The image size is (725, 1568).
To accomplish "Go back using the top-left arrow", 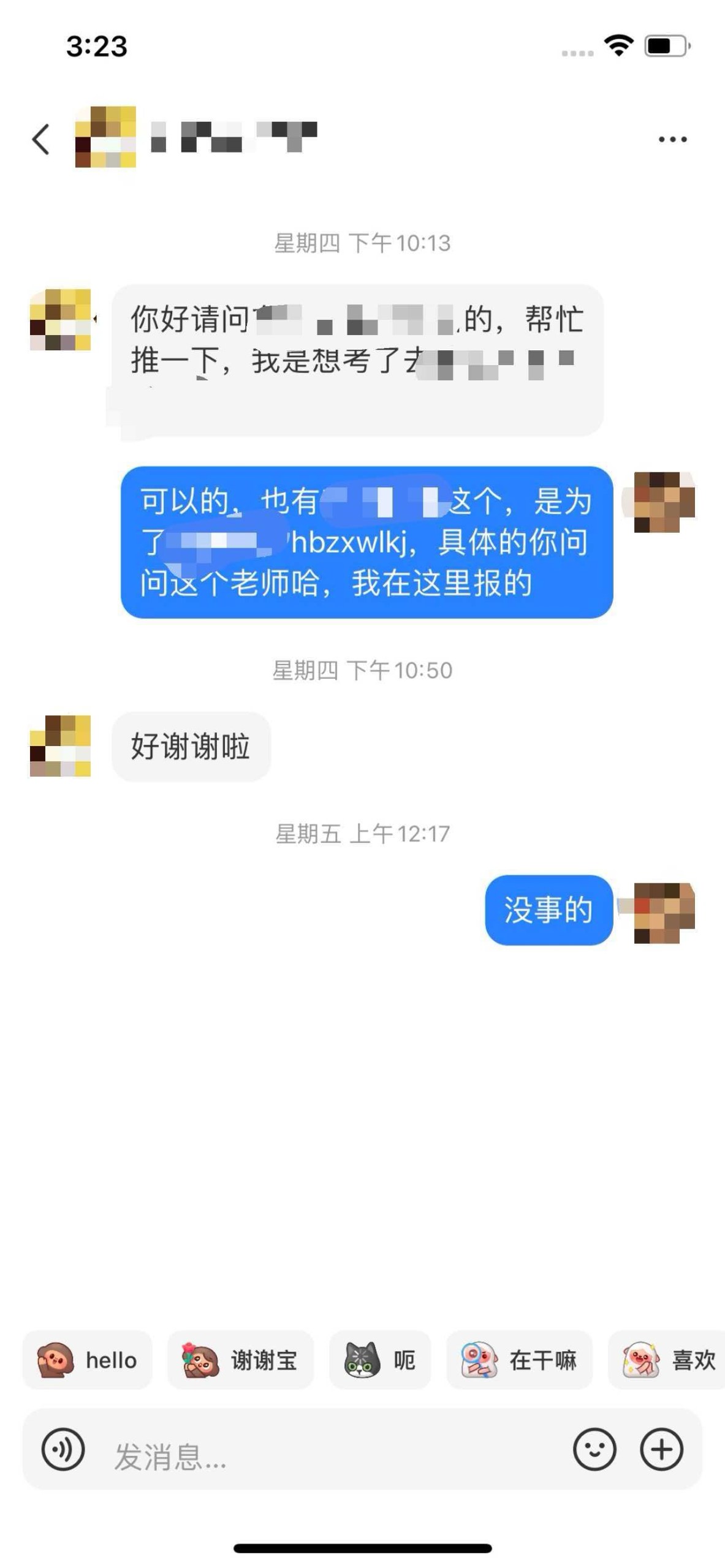I will point(40,139).
